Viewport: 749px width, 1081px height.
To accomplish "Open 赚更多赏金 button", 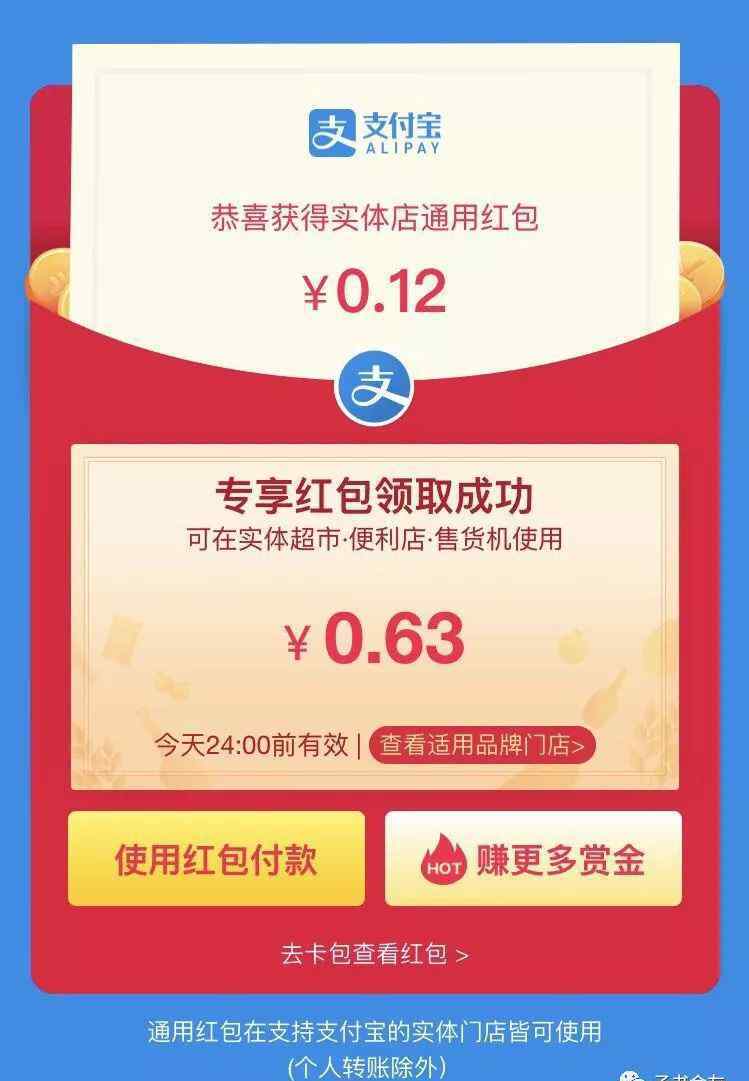I will click(x=533, y=859).
